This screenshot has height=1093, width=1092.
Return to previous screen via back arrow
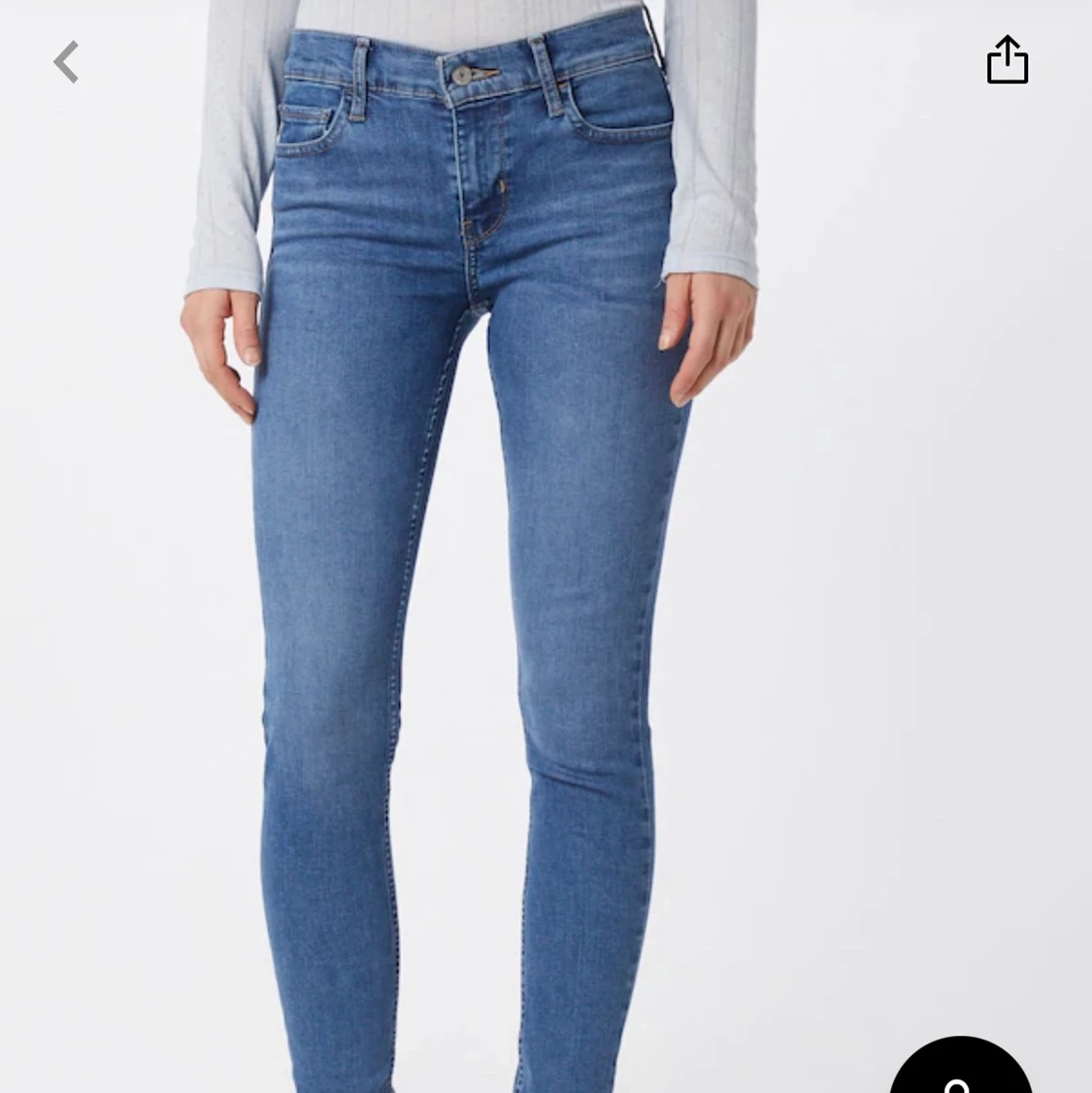coord(66,60)
